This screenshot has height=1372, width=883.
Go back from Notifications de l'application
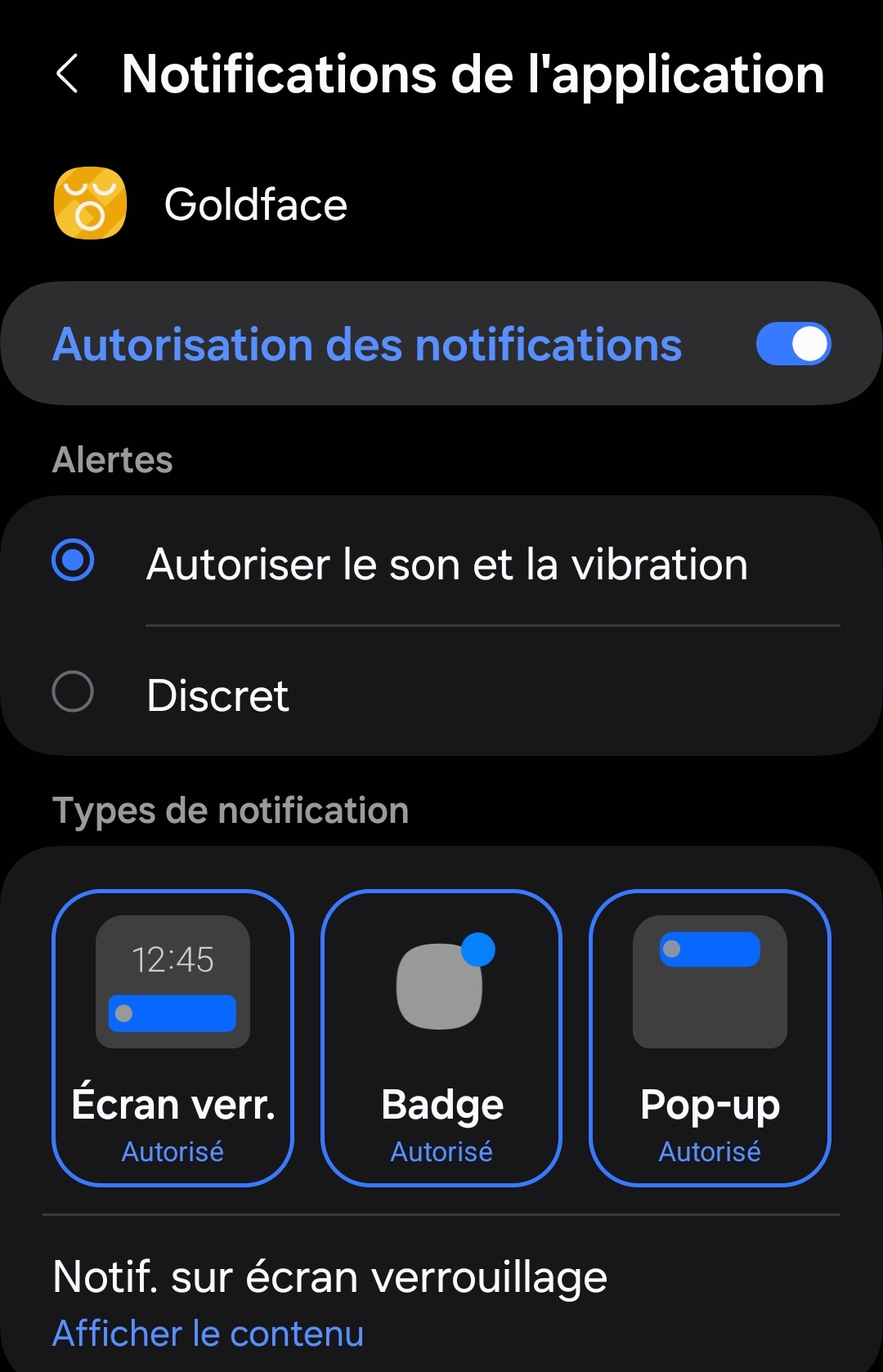[68, 74]
